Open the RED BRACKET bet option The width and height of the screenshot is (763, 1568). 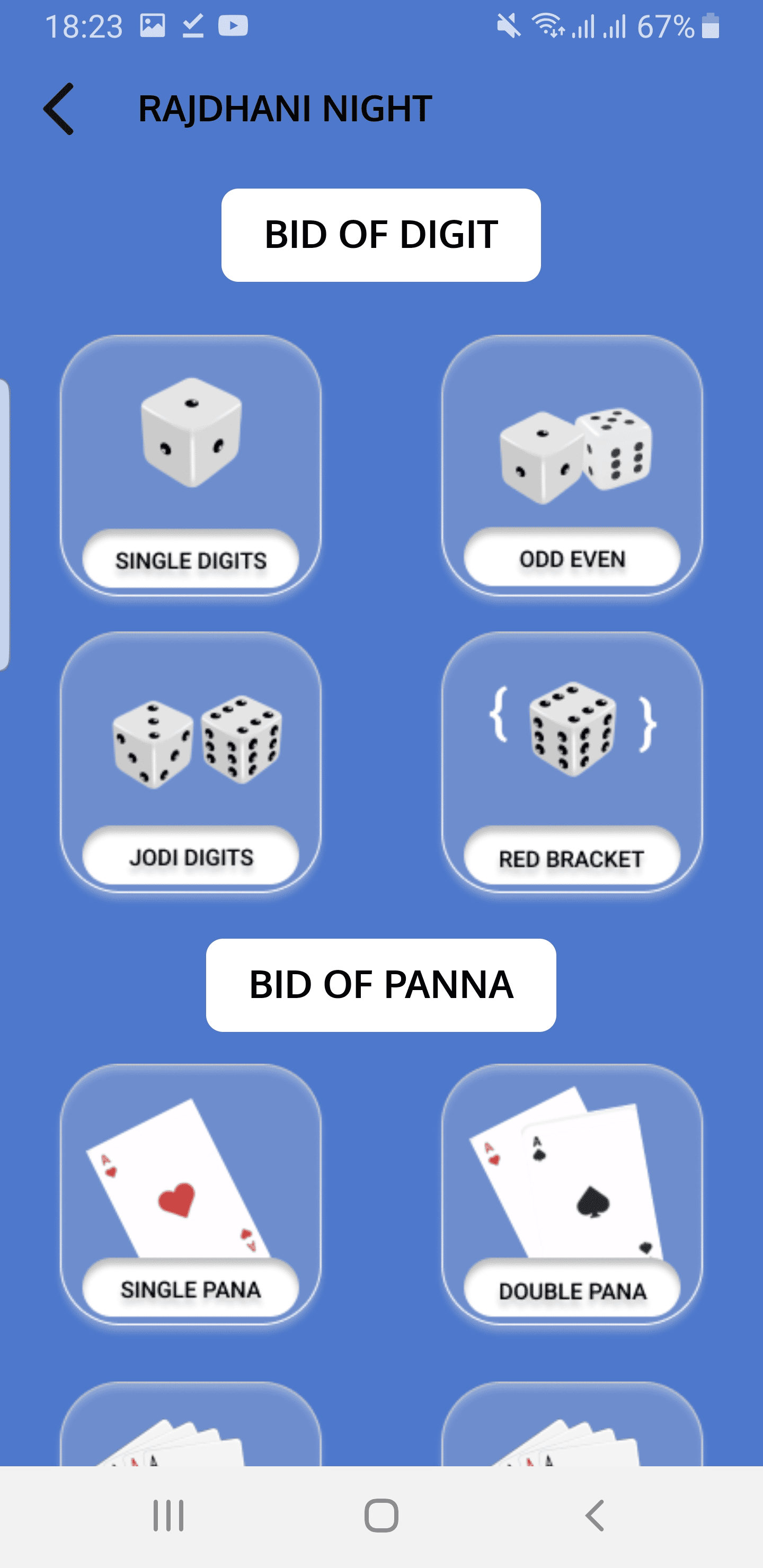[x=571, y=858]
